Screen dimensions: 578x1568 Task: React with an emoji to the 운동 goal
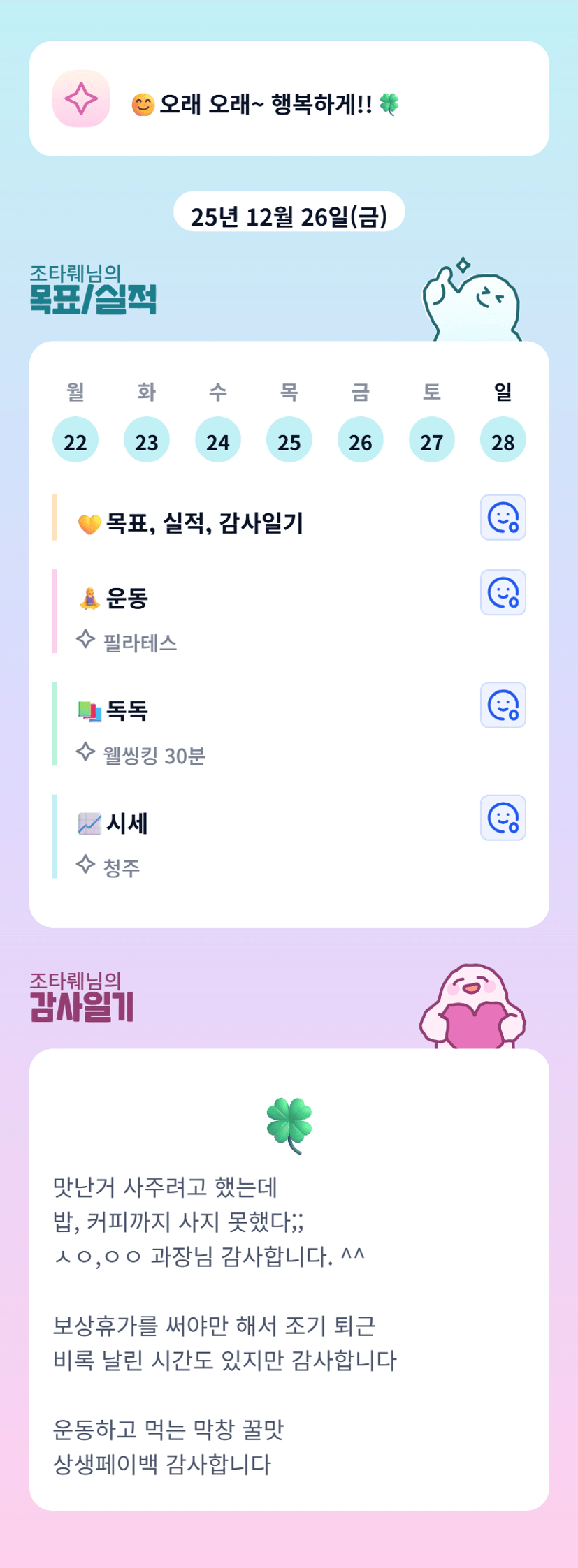tap(503, 593)
